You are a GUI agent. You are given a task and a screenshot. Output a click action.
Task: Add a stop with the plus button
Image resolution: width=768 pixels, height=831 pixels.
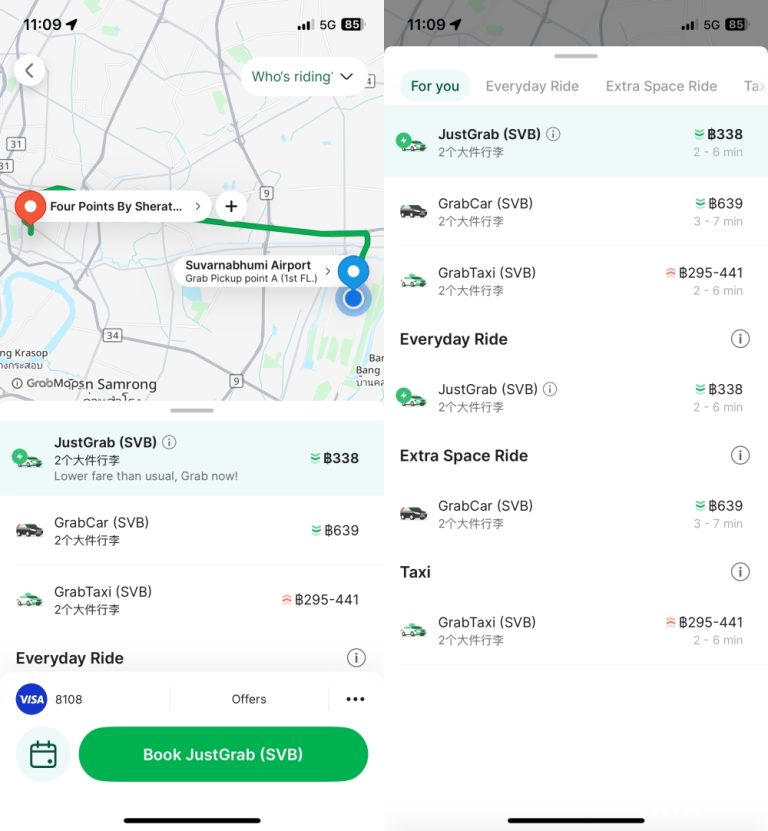231,206
